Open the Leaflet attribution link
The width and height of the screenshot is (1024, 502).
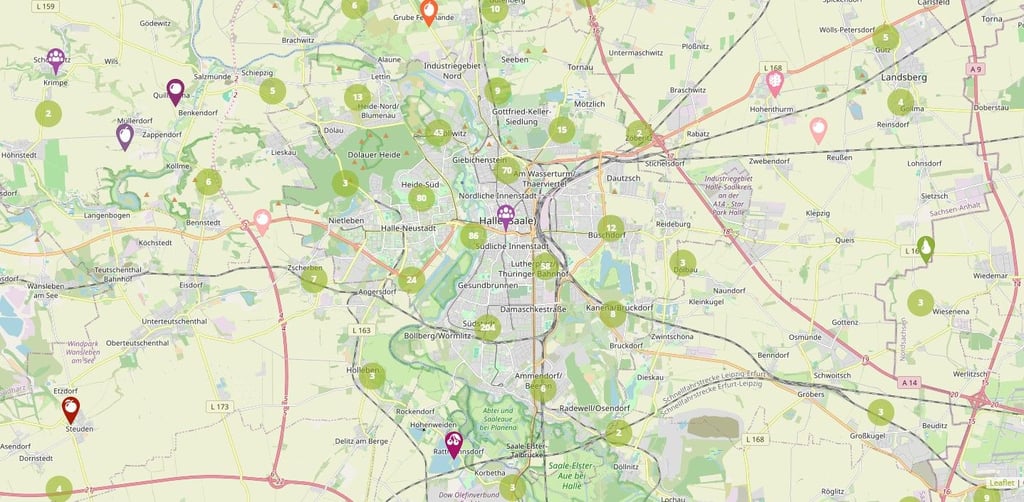tap(1001, 483)
